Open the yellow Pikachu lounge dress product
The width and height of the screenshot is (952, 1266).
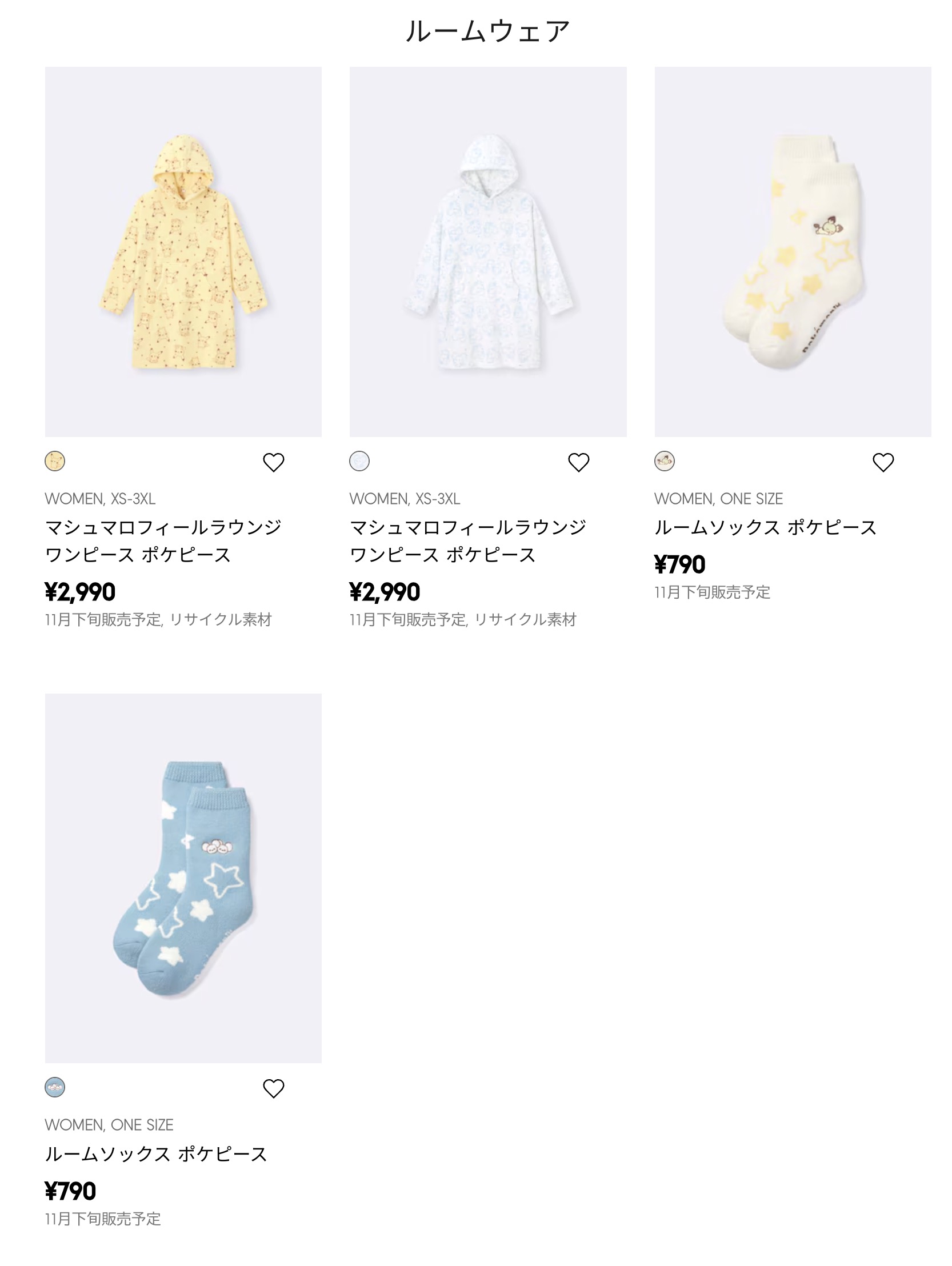(x=183, y=252)
